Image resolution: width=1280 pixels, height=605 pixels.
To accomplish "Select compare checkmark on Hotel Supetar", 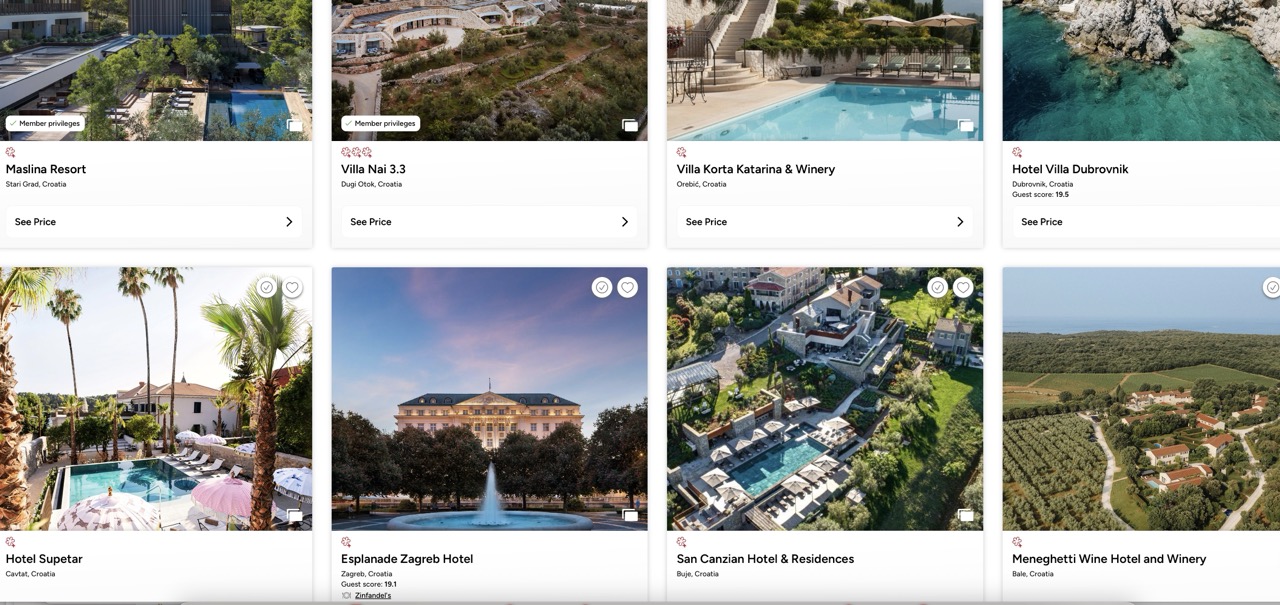I will (266, 287).
